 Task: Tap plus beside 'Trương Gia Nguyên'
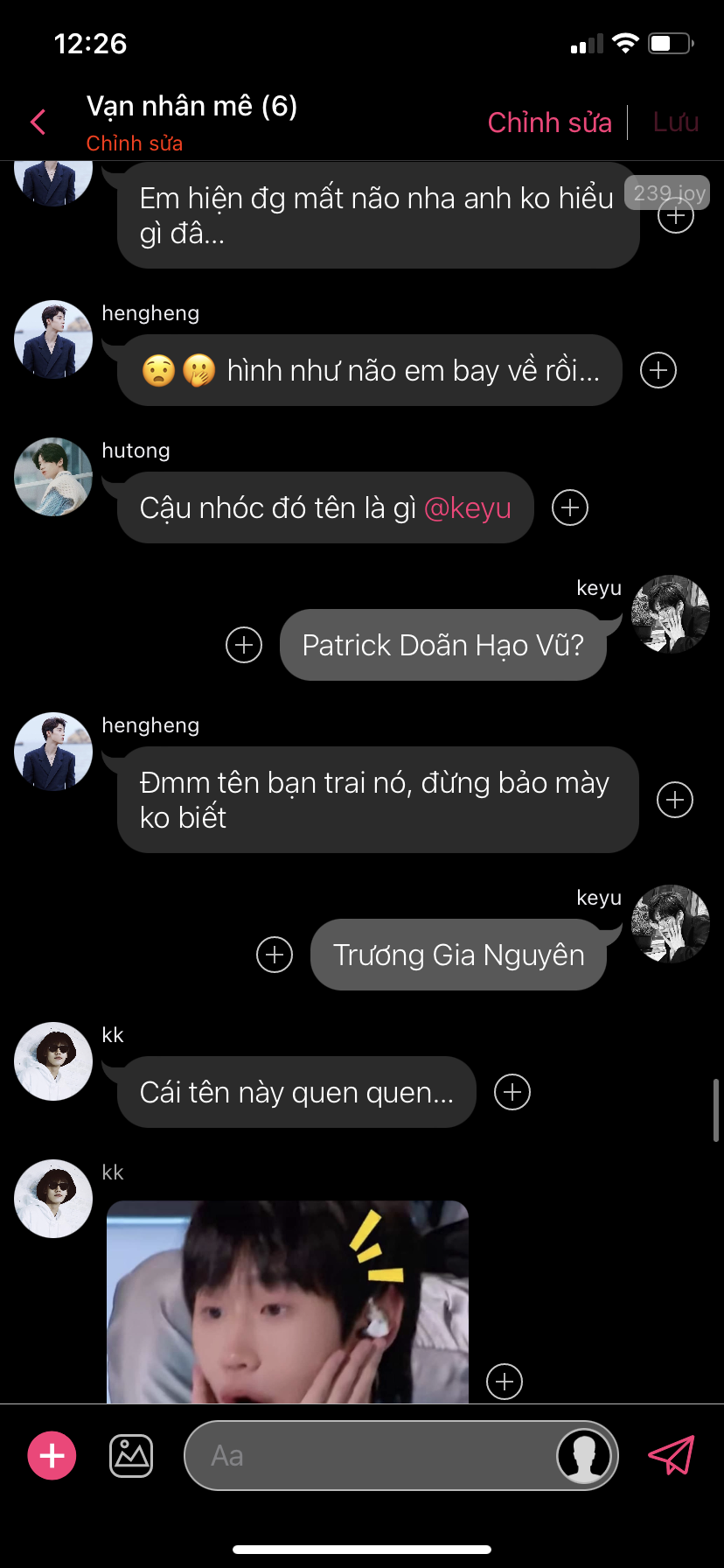click(x=275, y=955)
